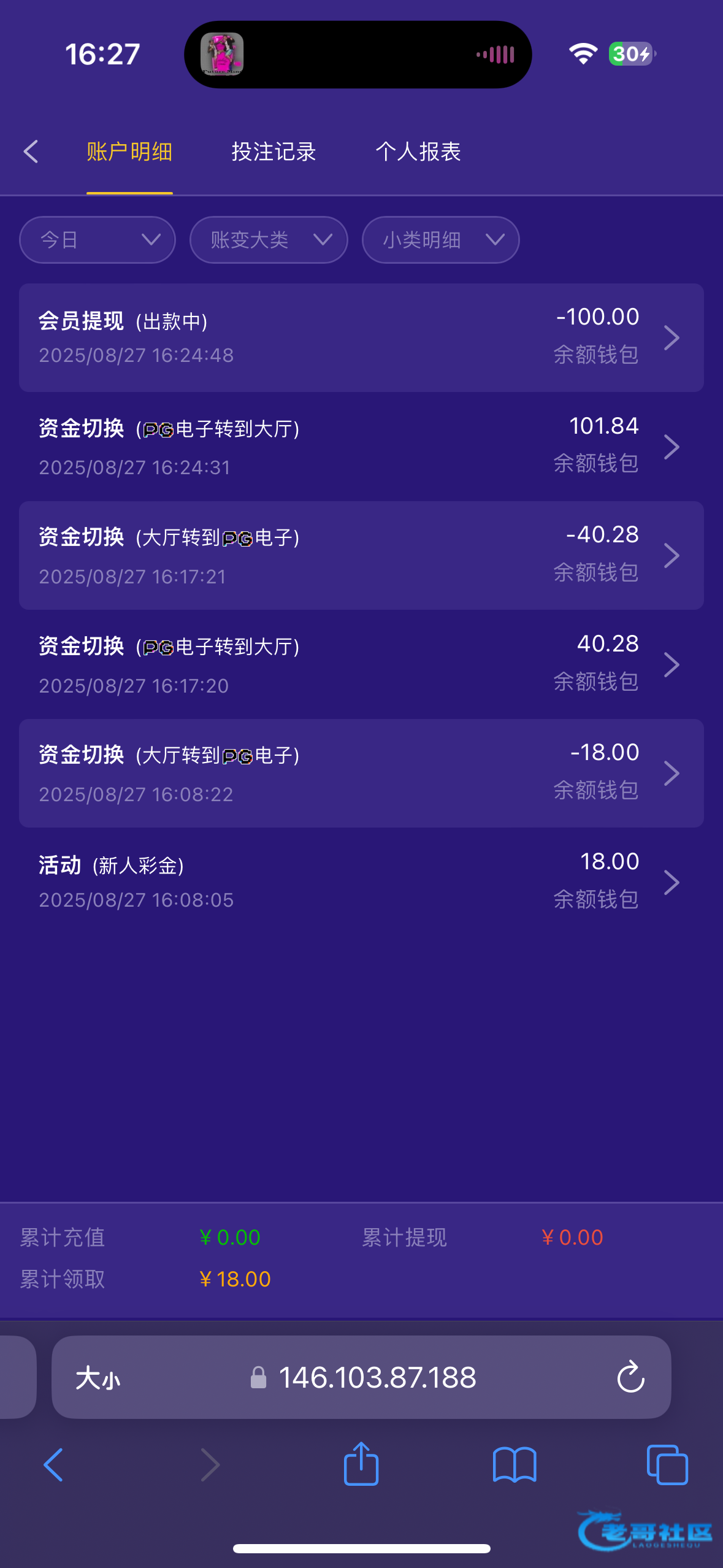Expand the 今日 date dropdown

point(98,240)
